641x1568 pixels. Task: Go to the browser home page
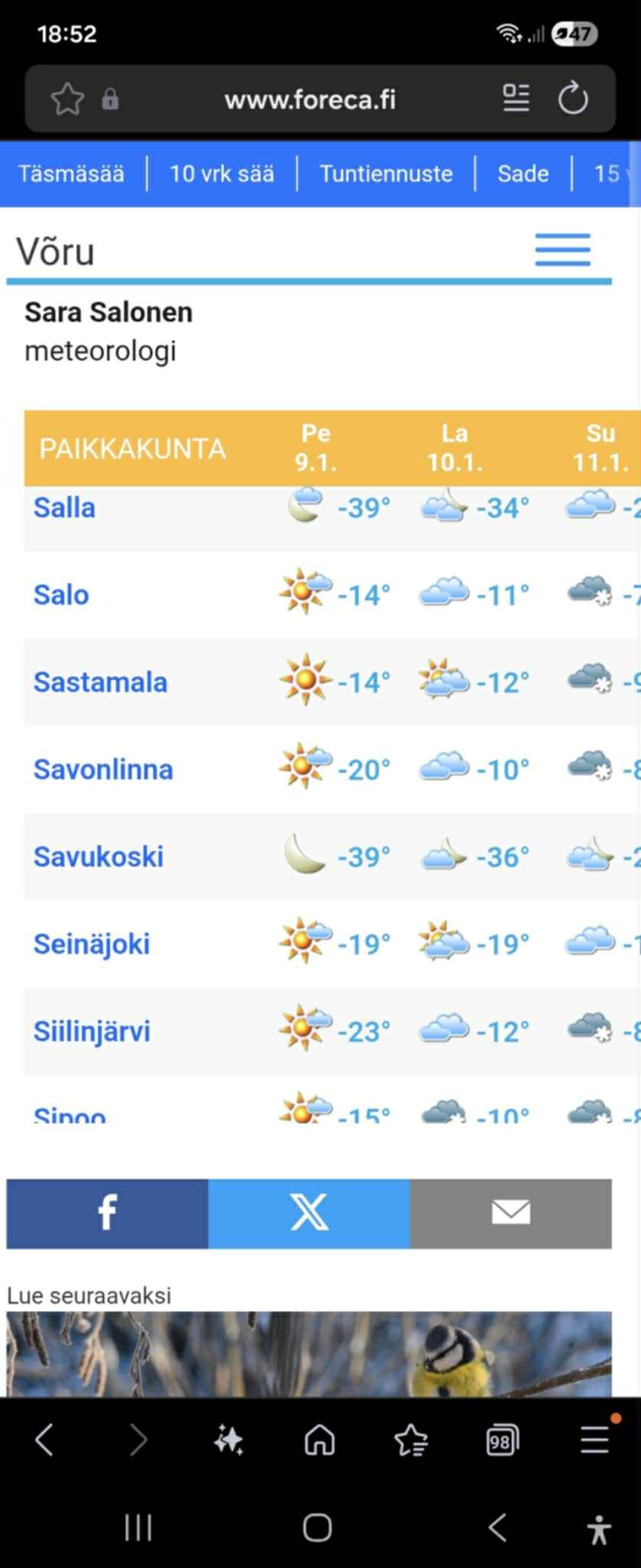tap(319, 1440)
